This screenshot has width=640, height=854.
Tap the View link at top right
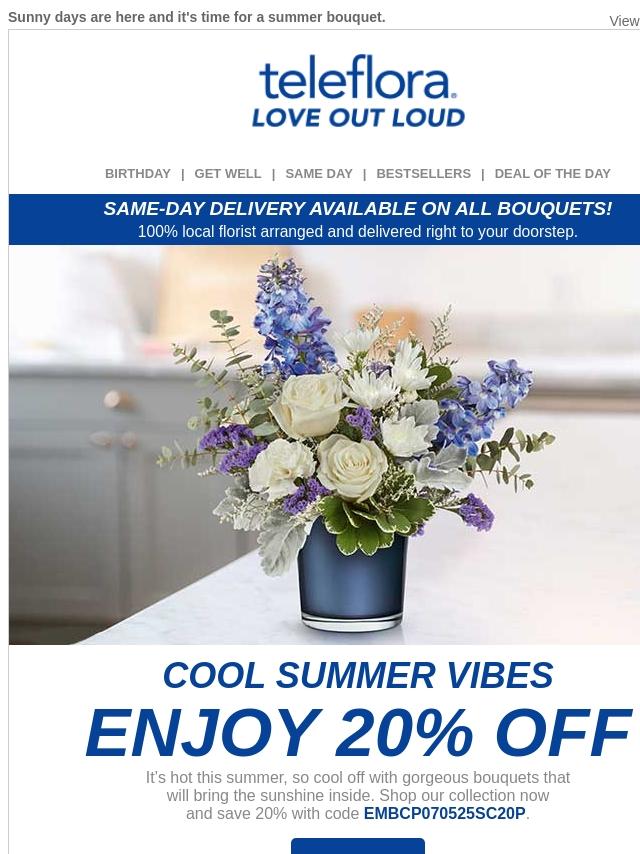[624, 21]
